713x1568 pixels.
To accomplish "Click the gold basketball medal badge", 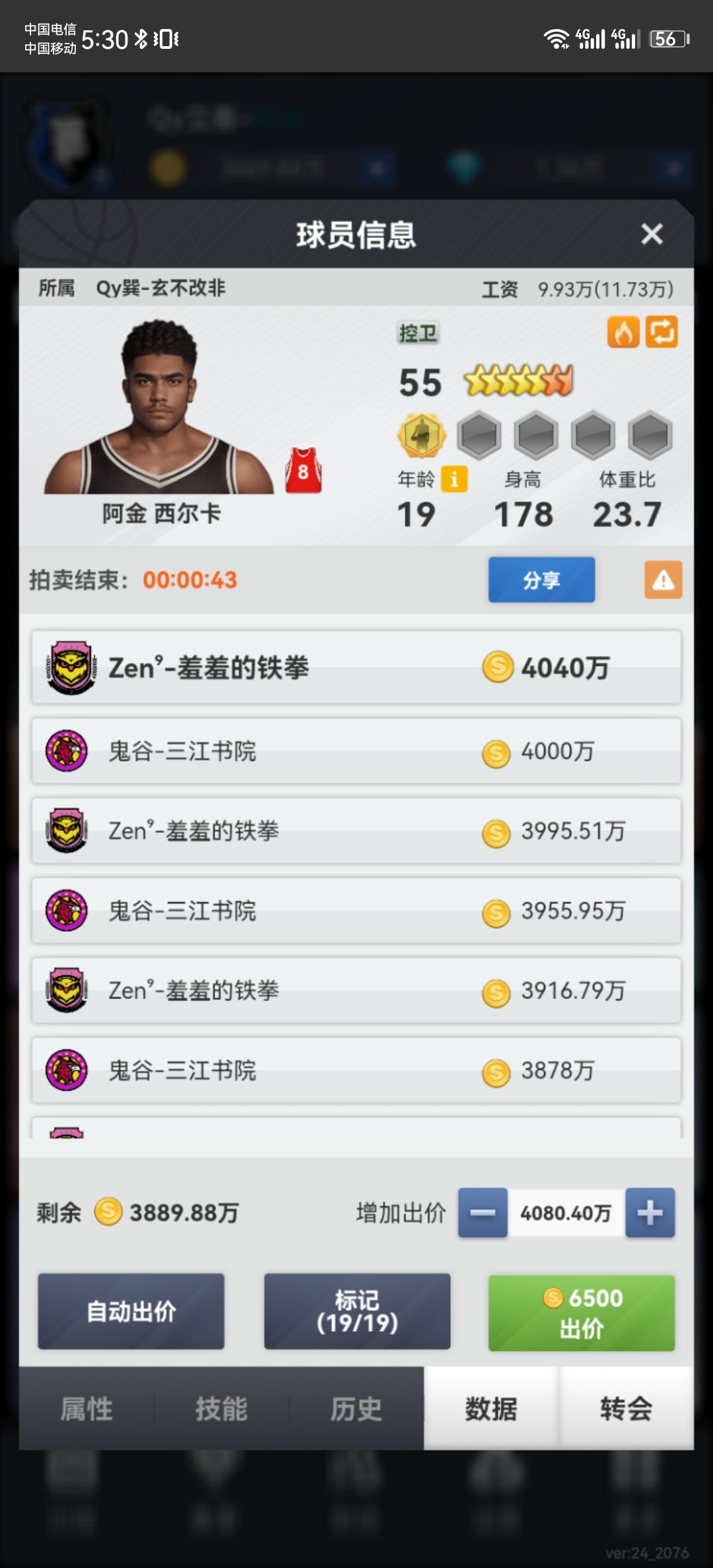I will pos(423,435).
